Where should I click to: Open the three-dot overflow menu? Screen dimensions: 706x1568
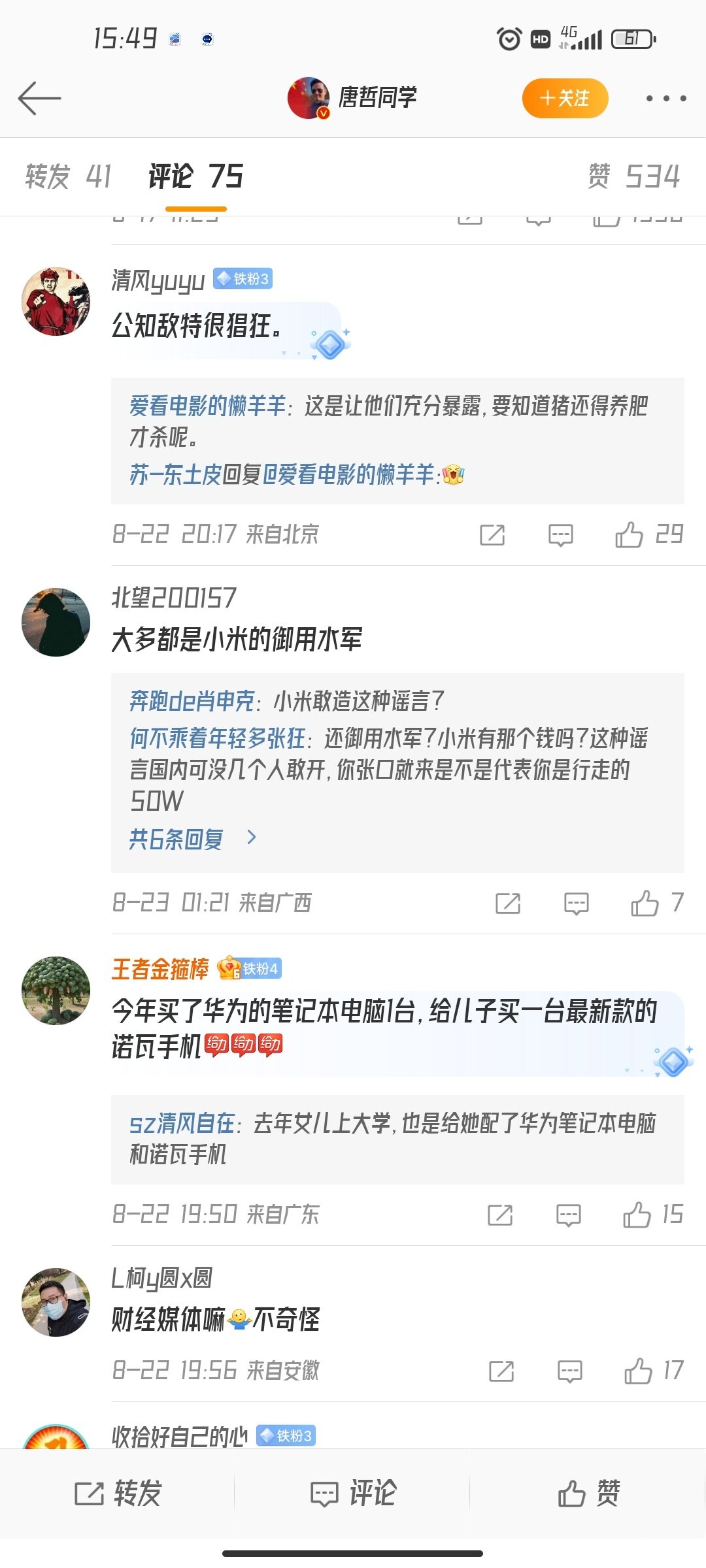665,98
